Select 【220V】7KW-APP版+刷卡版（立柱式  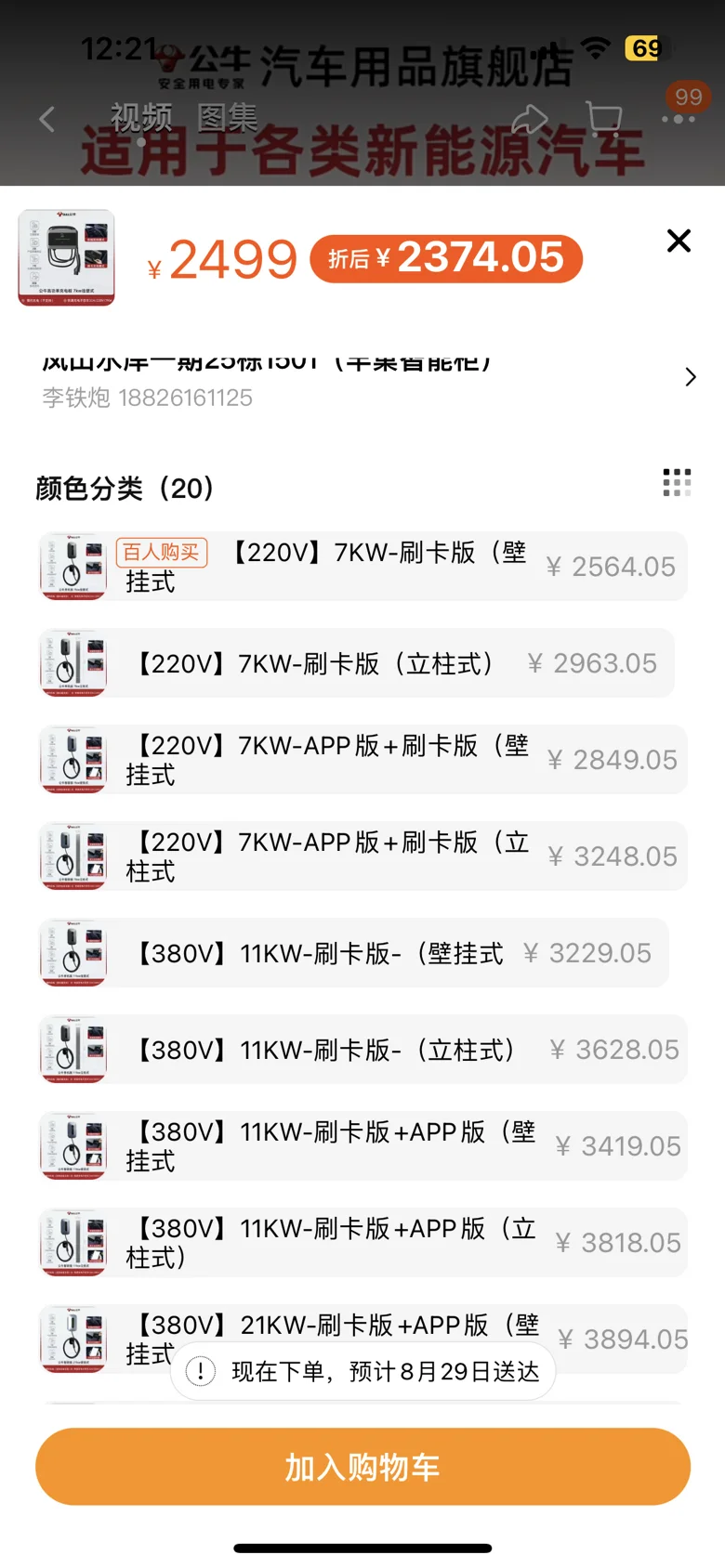pyautogui.click(x=362, y=856)
